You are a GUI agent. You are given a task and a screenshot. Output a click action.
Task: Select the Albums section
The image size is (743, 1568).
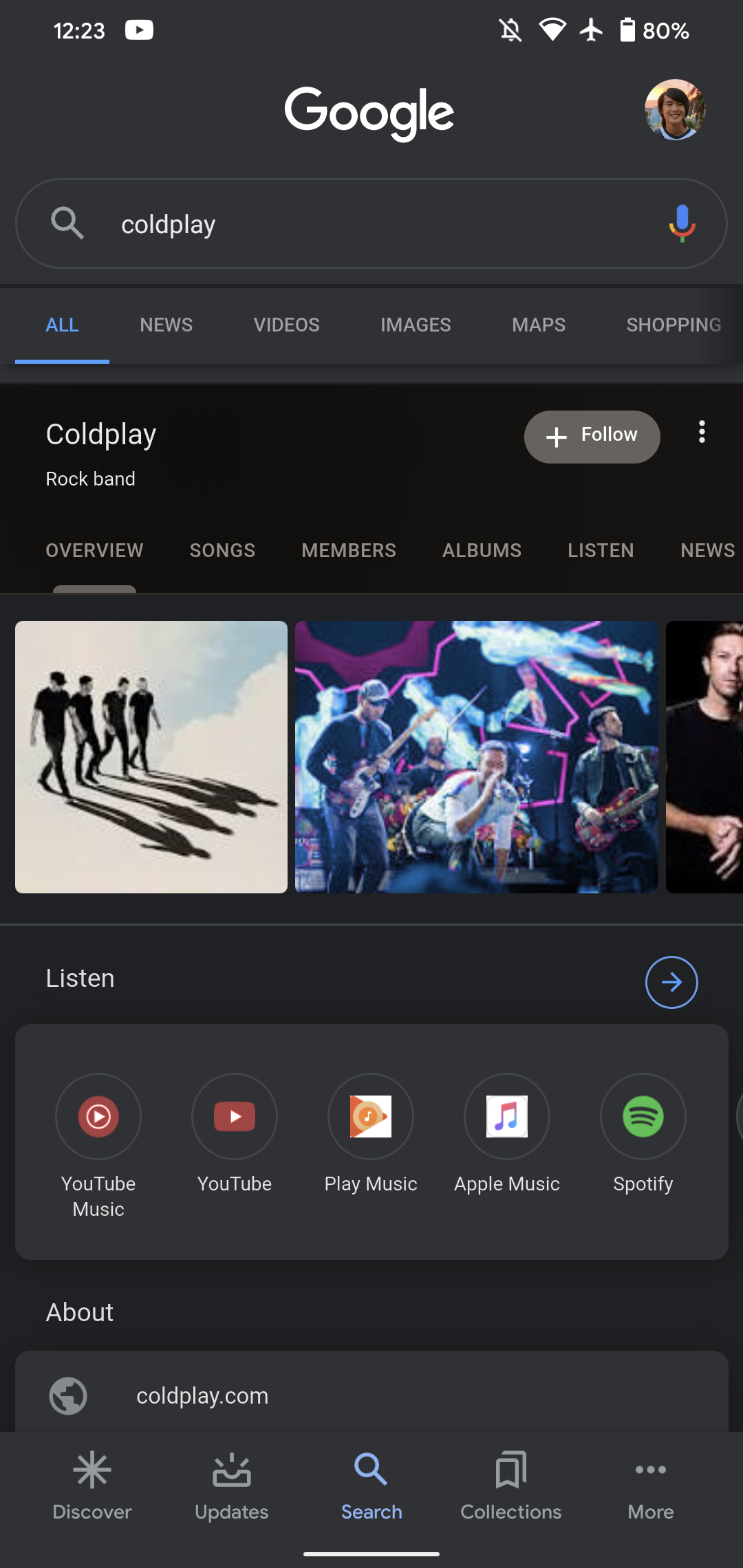(x=482, y=550)
